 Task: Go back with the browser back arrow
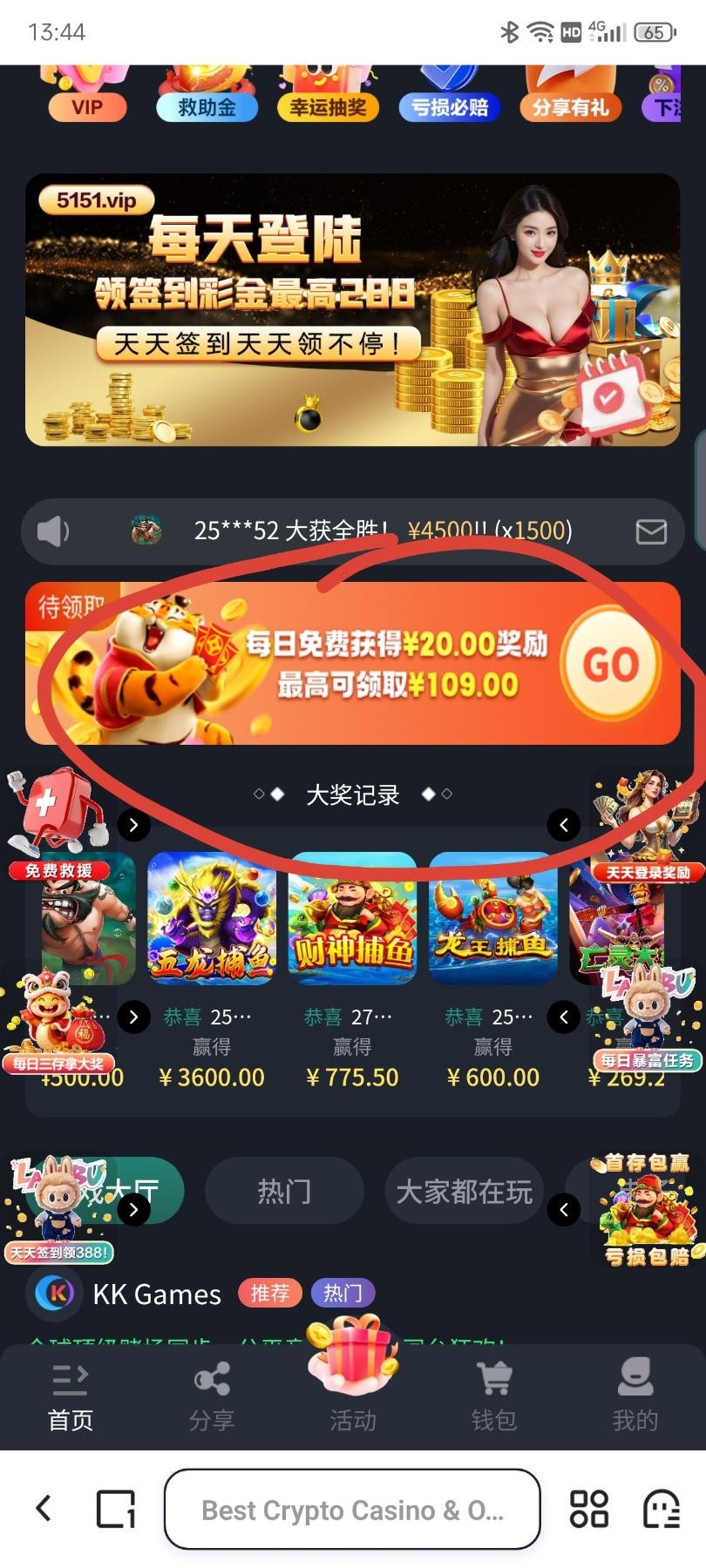click(x=44, y=1508)
